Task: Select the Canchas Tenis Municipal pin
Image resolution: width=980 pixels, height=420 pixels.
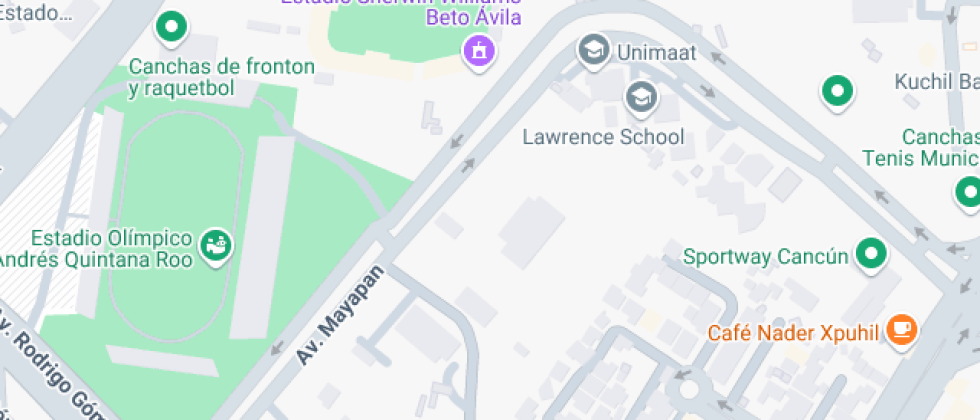Action: tap(969, 192)
